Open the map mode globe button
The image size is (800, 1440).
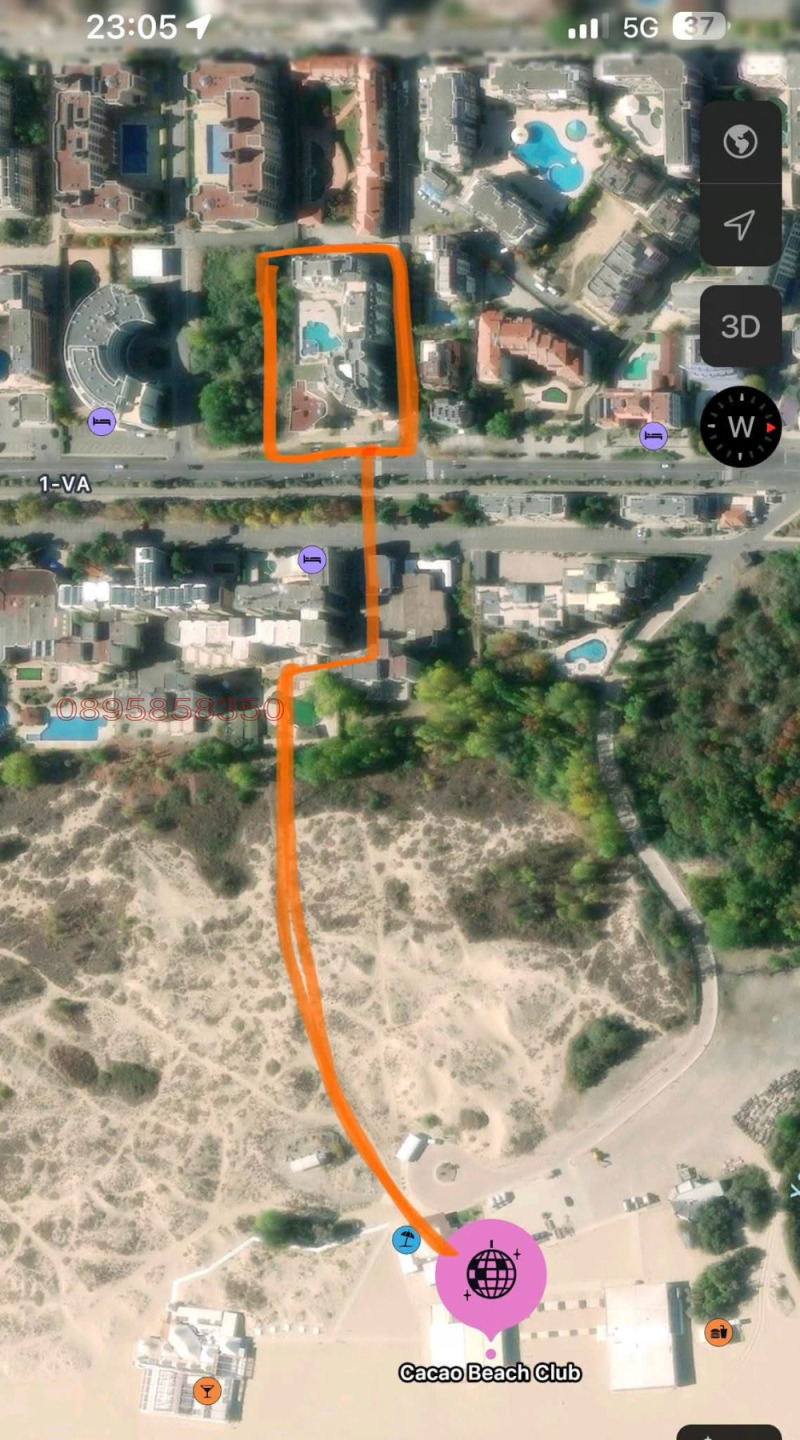[x=740, y=142]
